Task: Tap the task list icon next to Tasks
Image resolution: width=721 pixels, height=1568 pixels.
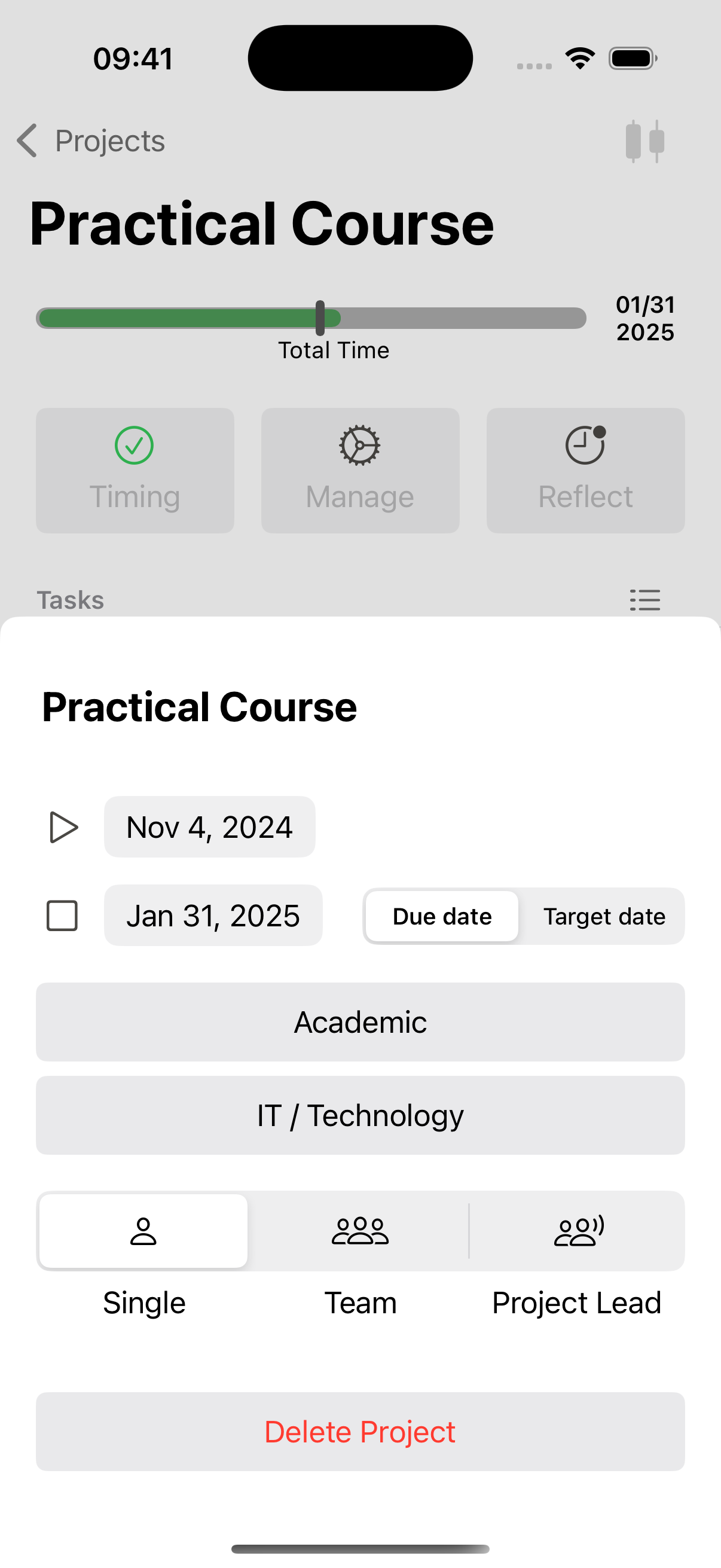Action: point(645,600)
